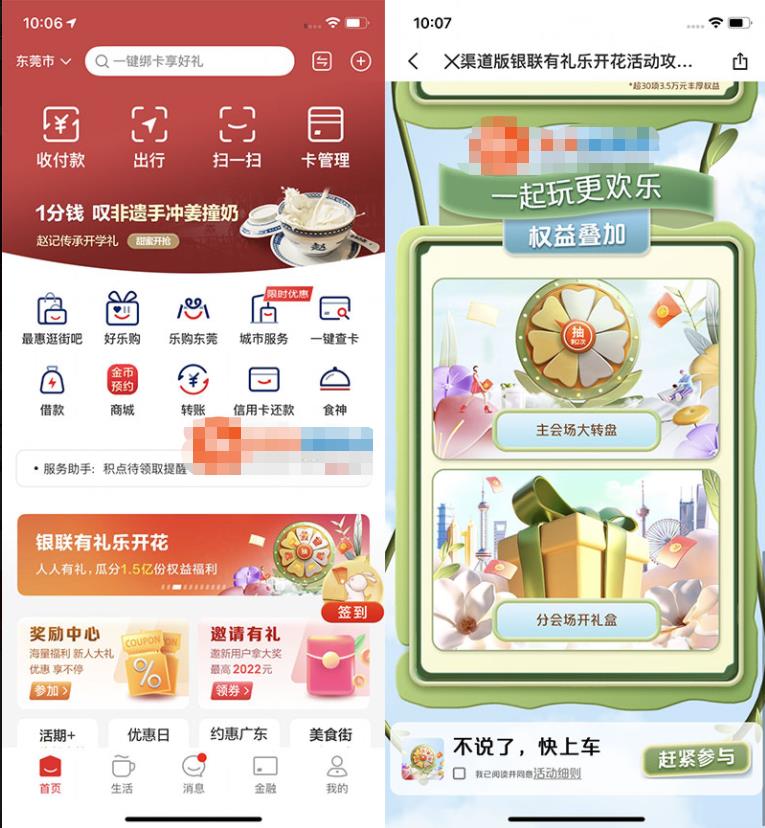This screenshot has height=828, width=765.
Task: Tap the 签到 check-in button
Action: point(346,612)
